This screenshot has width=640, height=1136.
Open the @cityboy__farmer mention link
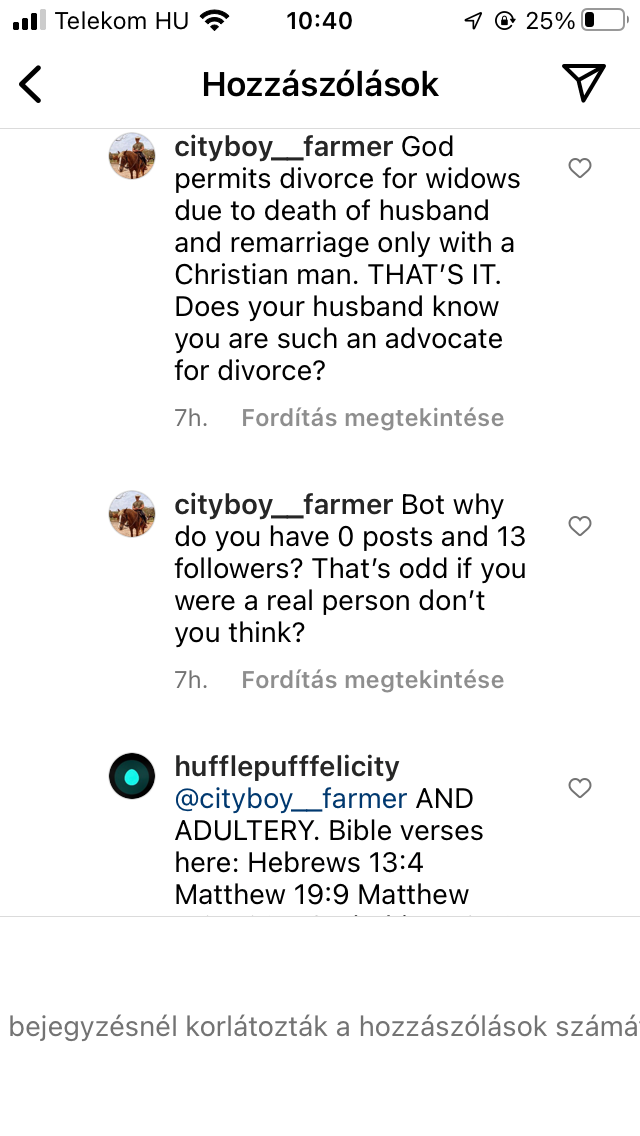coord(291,799)
